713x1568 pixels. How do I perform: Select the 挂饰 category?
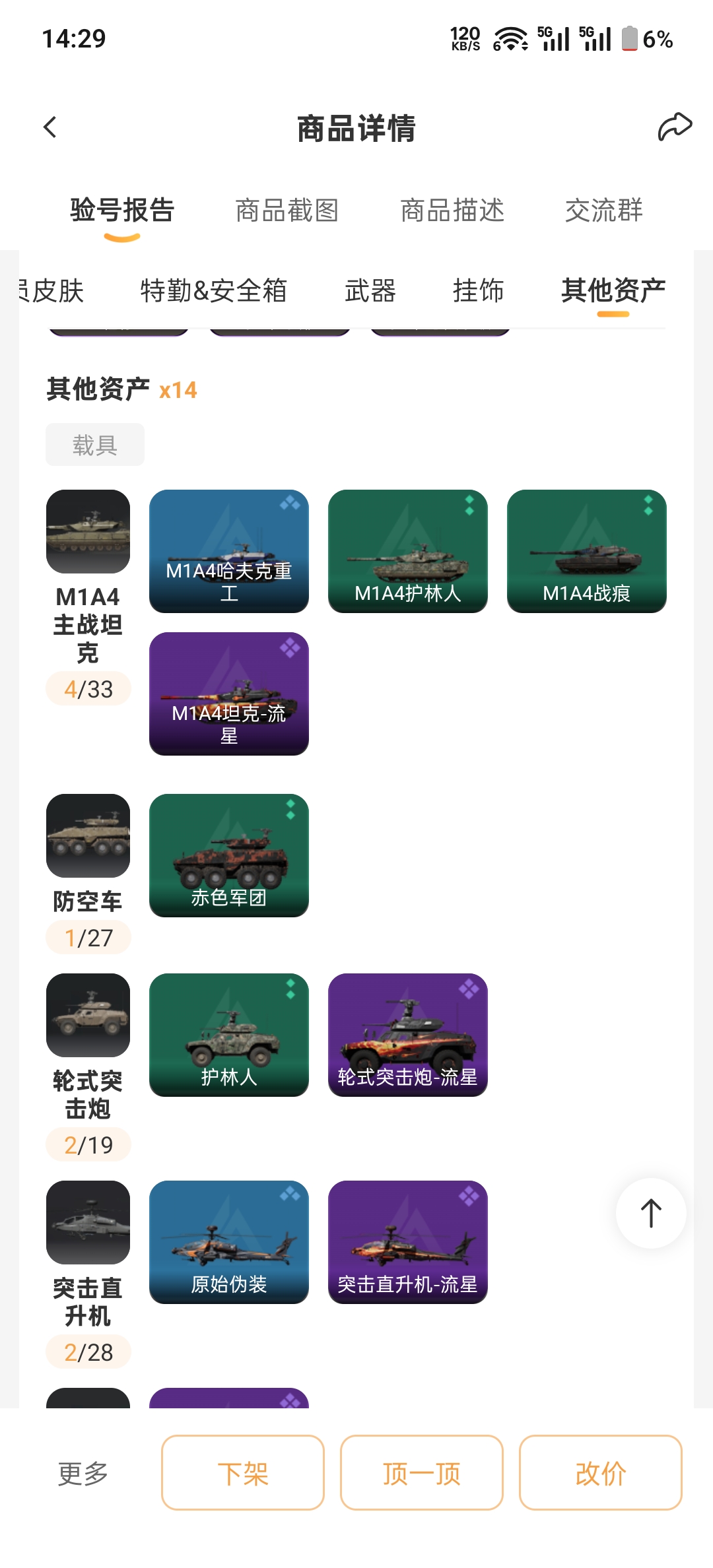point(478,291)
